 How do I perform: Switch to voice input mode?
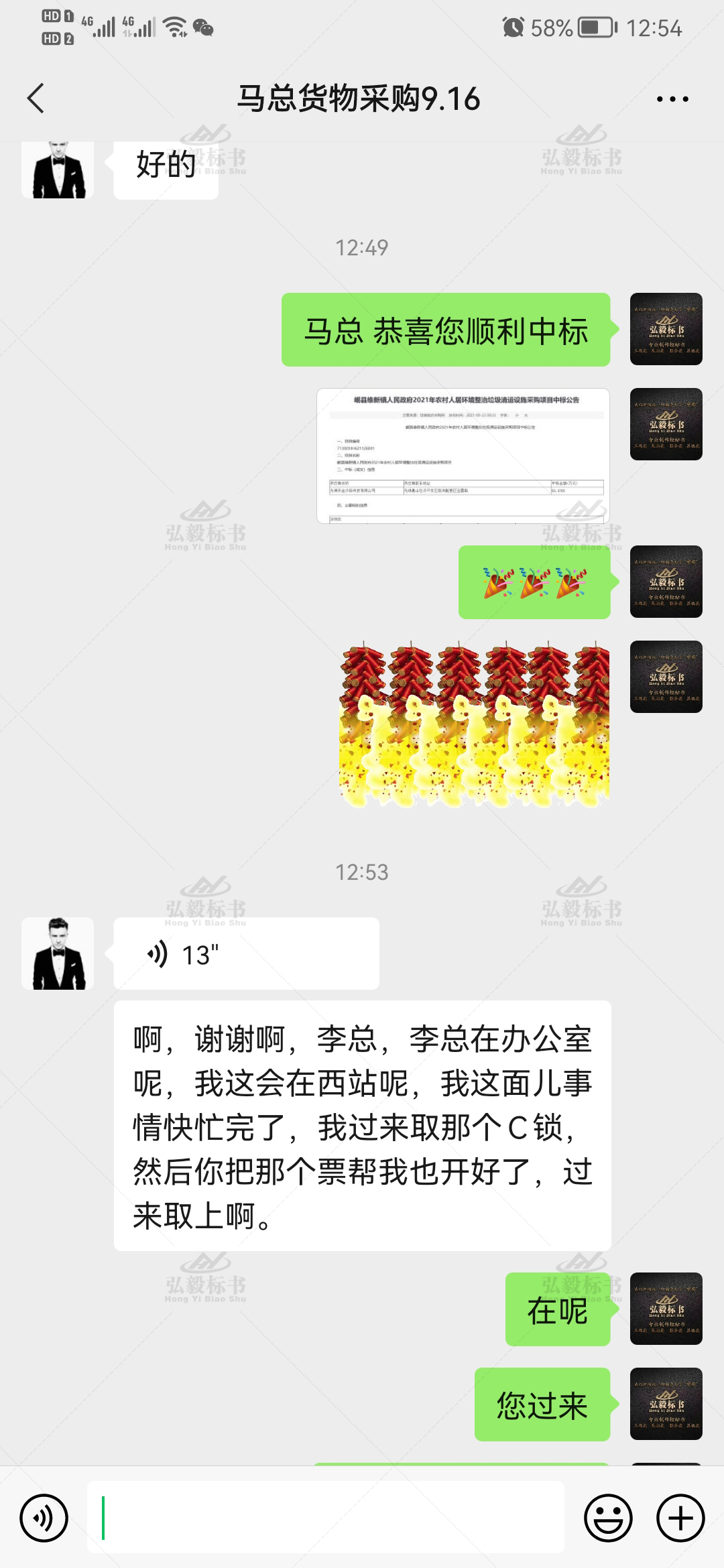pyautogui.click(x=44, y=1518)
